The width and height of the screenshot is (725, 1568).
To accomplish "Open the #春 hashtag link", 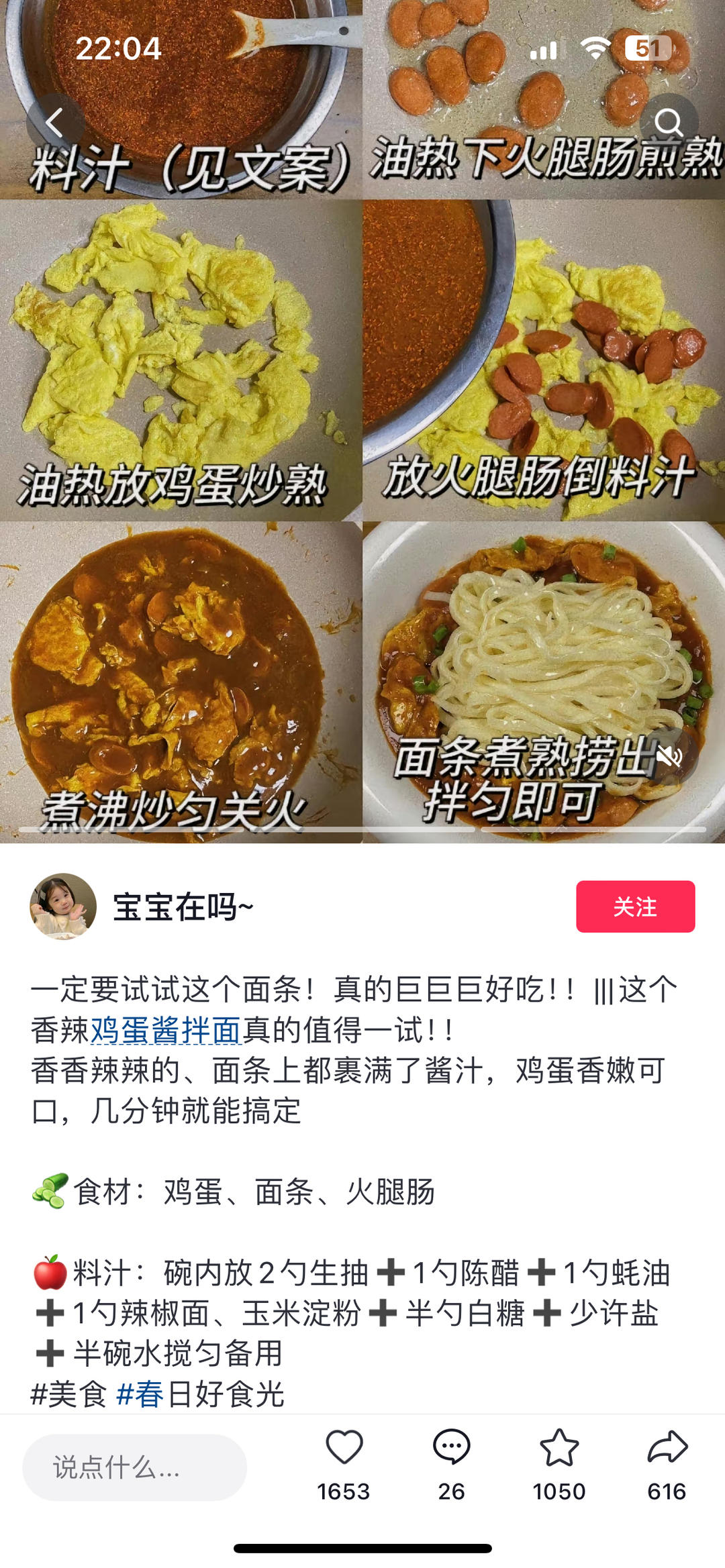I will (x=140, y=1394).
